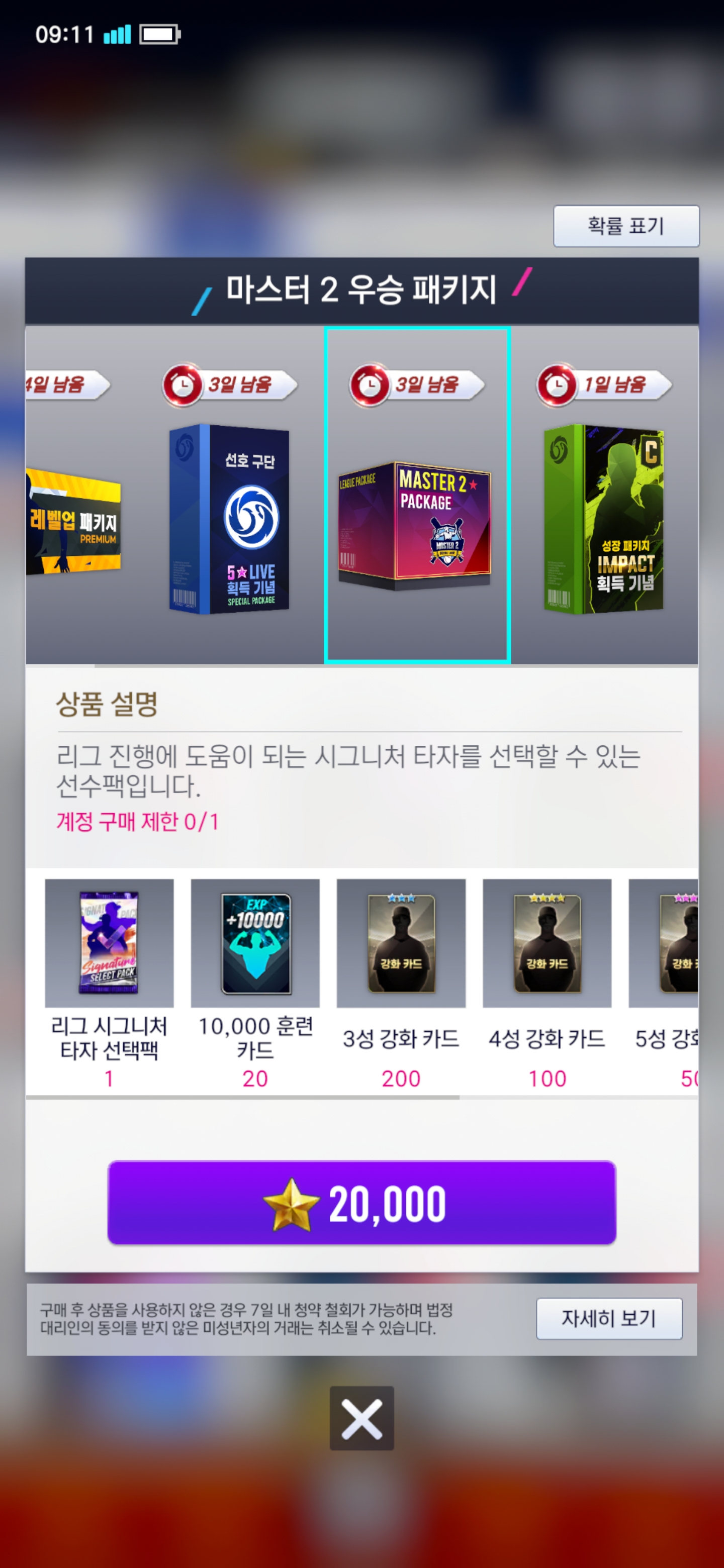
Task: Close the package popup with X
Action: click(x=361, y=1418)
